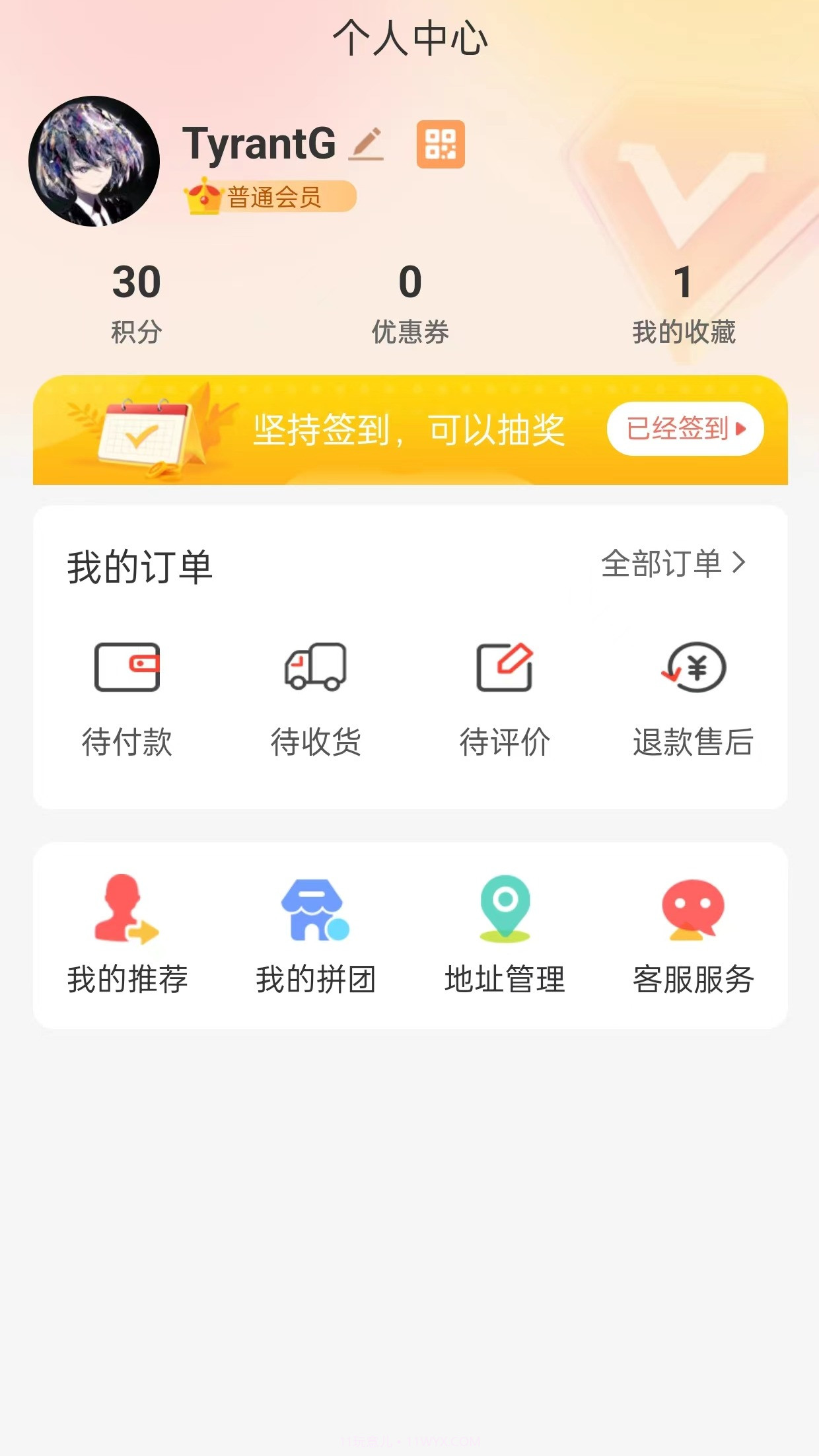Image resolution: width=819 pixels, height=1456 pixels.
Task: Open 积分 to view 30 points
Action: click(x=134, y=301)
